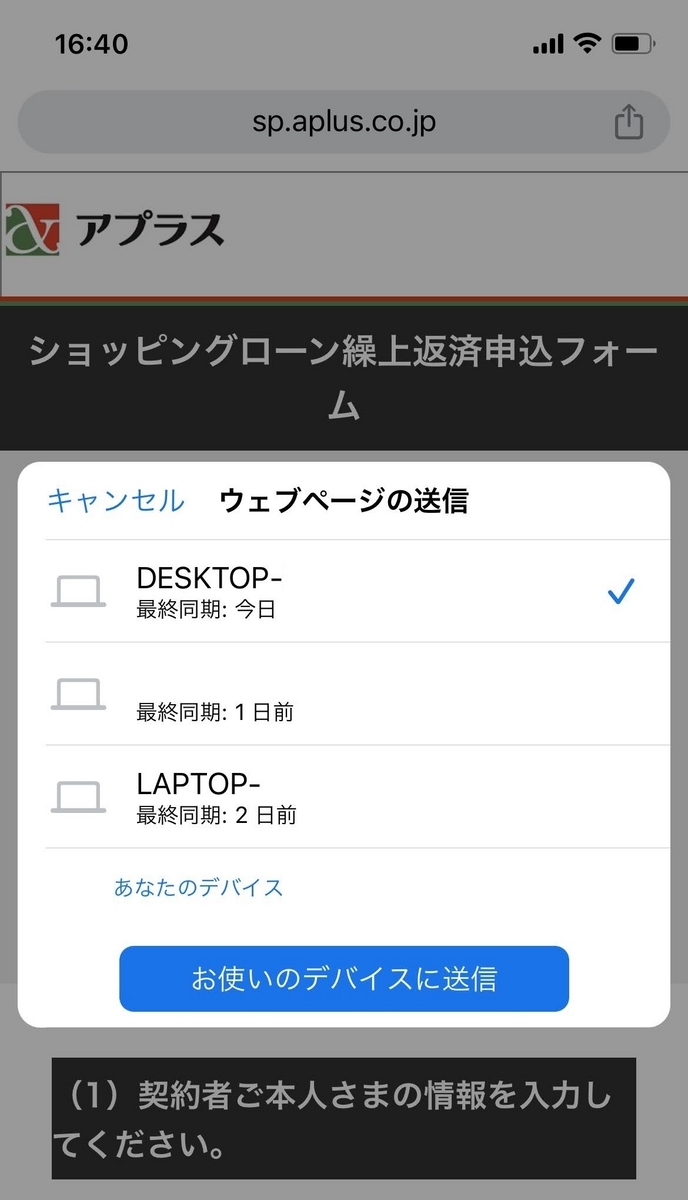Image resolution: width=688 pixels, height=1200 pixels.
Task: Tap キャンセル to dismiss the send sheet
Action: [x=116, y=500]
